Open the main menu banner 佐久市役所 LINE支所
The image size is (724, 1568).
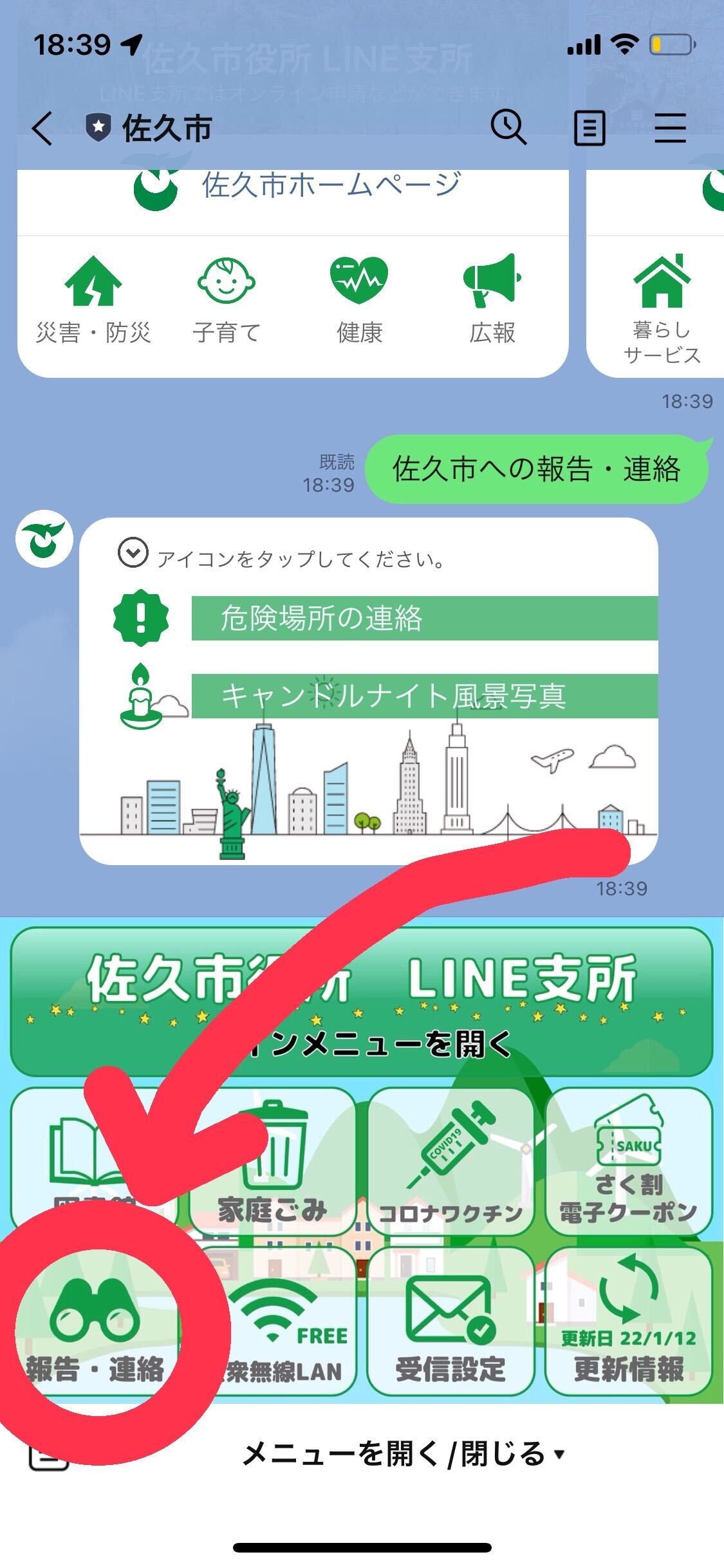coord(362,1002)
